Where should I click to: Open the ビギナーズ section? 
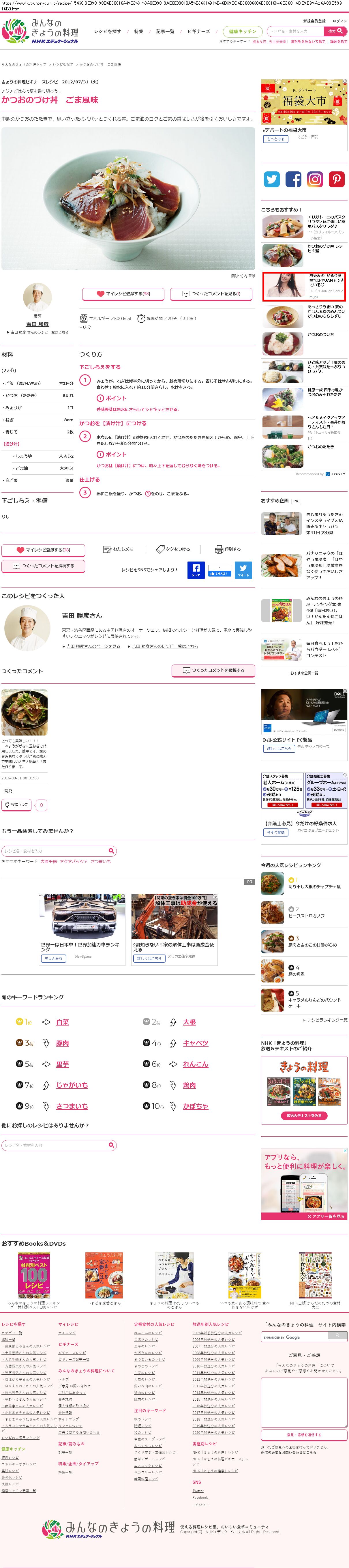click(x=199, y=31)
